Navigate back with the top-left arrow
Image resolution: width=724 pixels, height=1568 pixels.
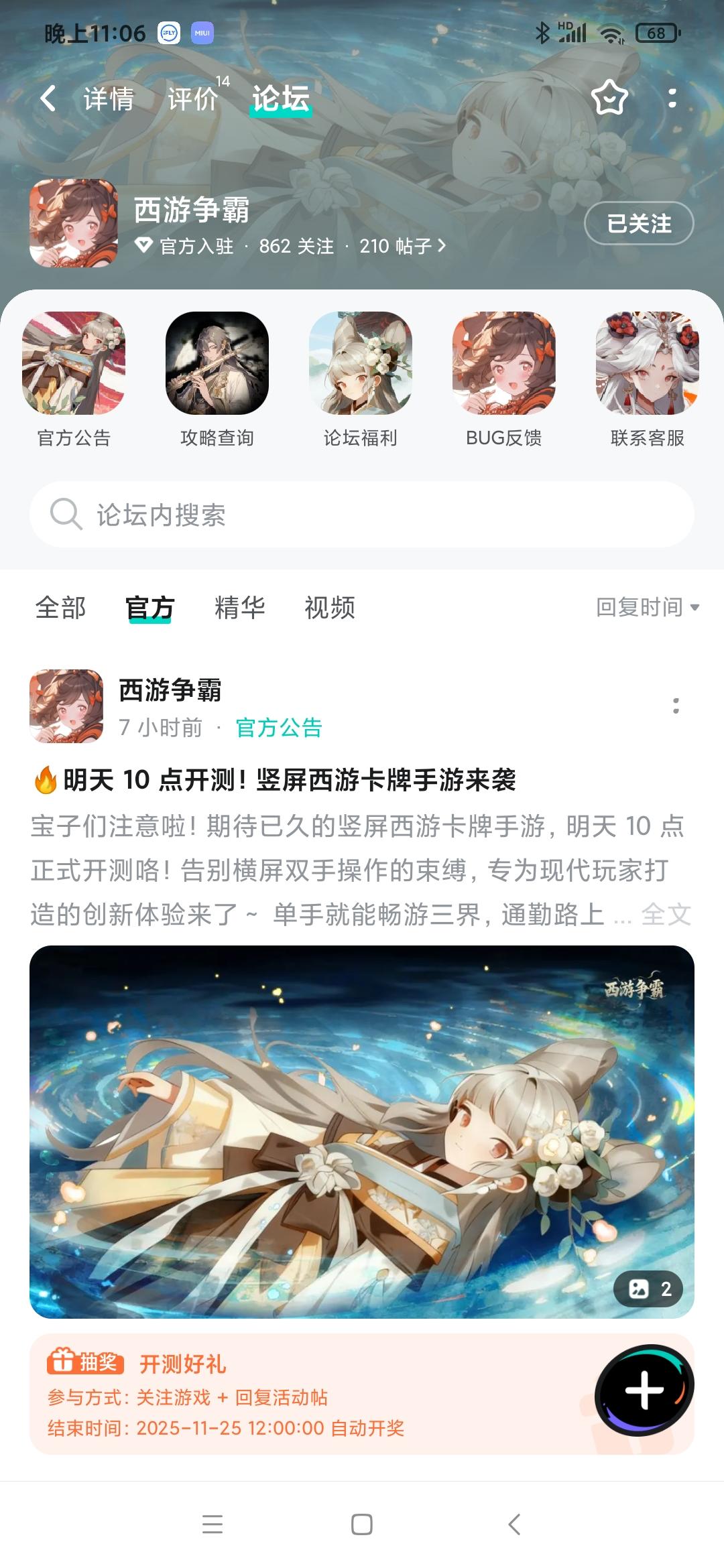click(47, 97)
